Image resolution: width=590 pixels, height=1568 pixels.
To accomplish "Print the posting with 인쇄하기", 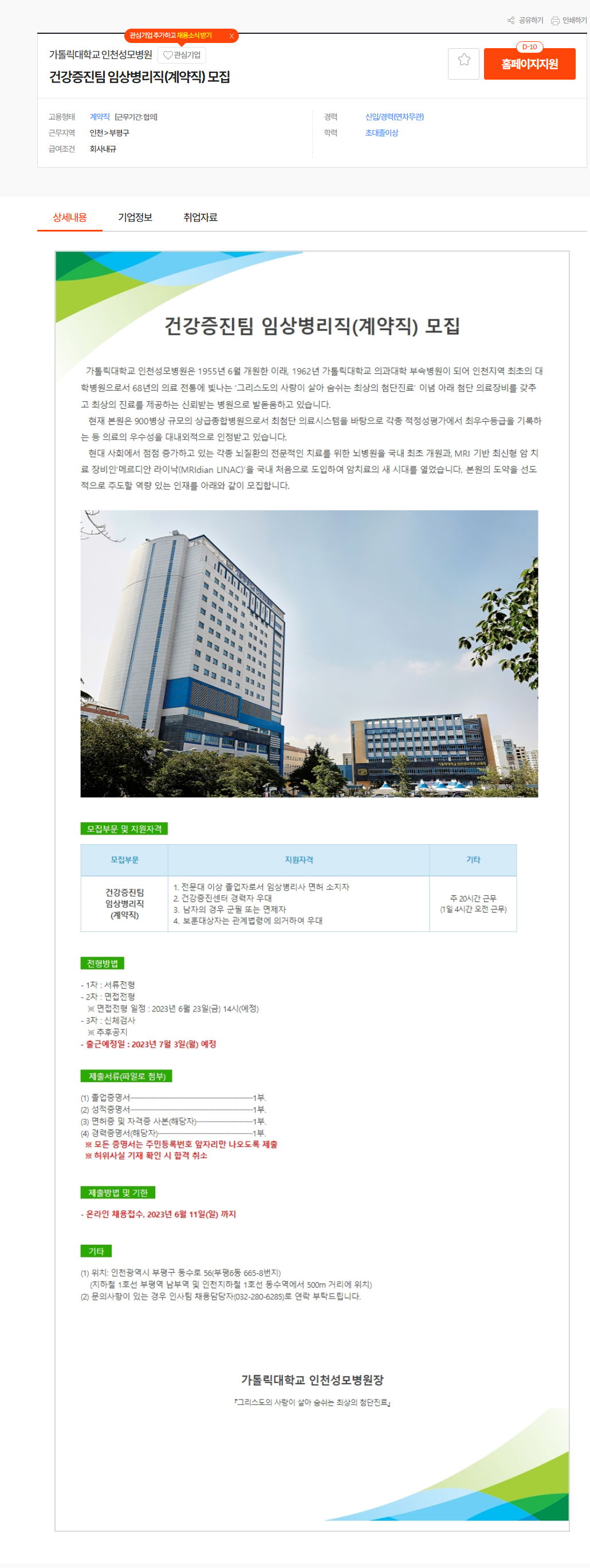I will coord(569,20).
